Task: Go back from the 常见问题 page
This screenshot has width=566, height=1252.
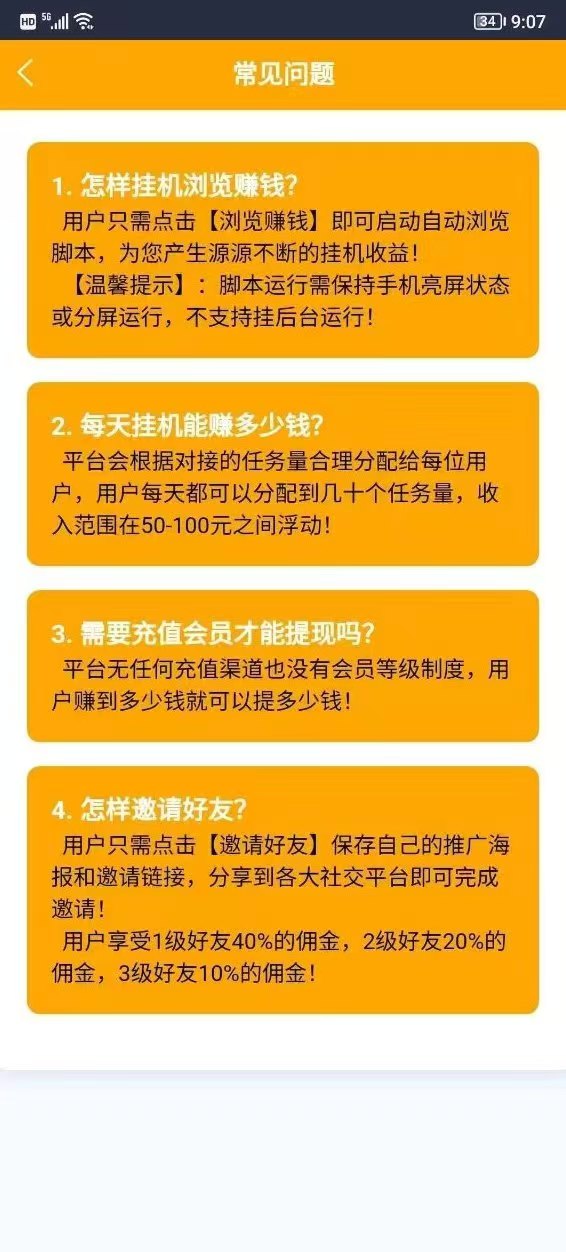Action: point(26,73)
